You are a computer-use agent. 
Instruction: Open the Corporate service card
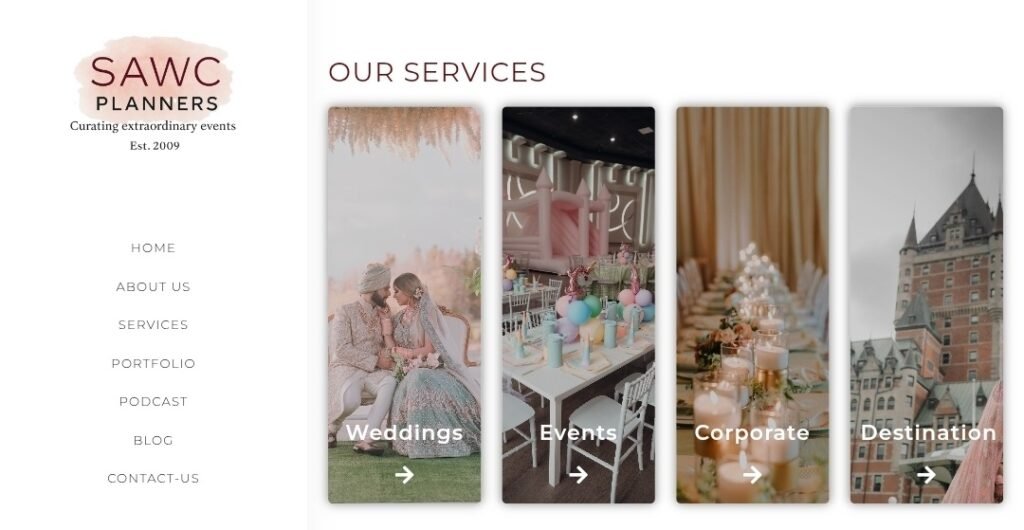pyautogui.click(x=752, y=305)
